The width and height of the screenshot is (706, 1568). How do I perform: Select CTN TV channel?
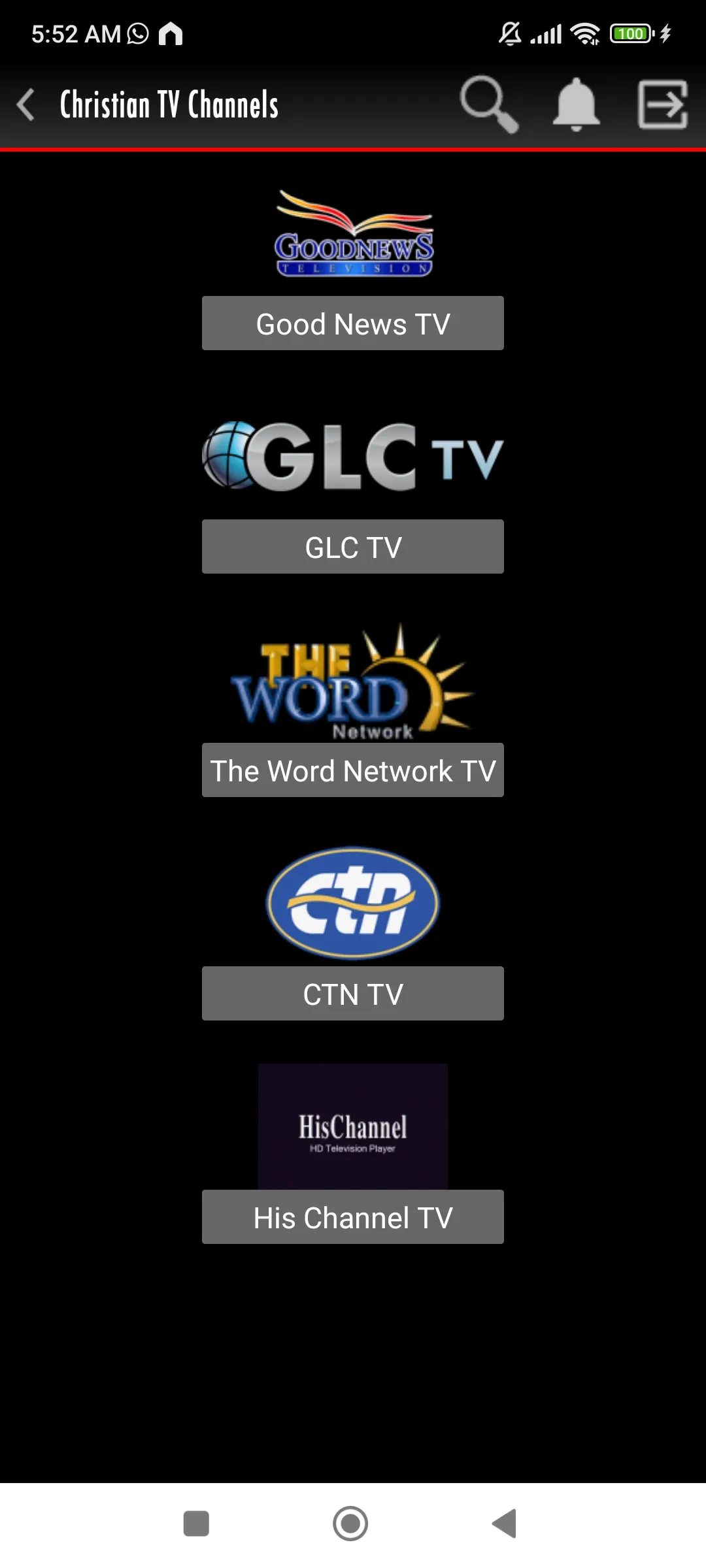click(x=352, y=994)
